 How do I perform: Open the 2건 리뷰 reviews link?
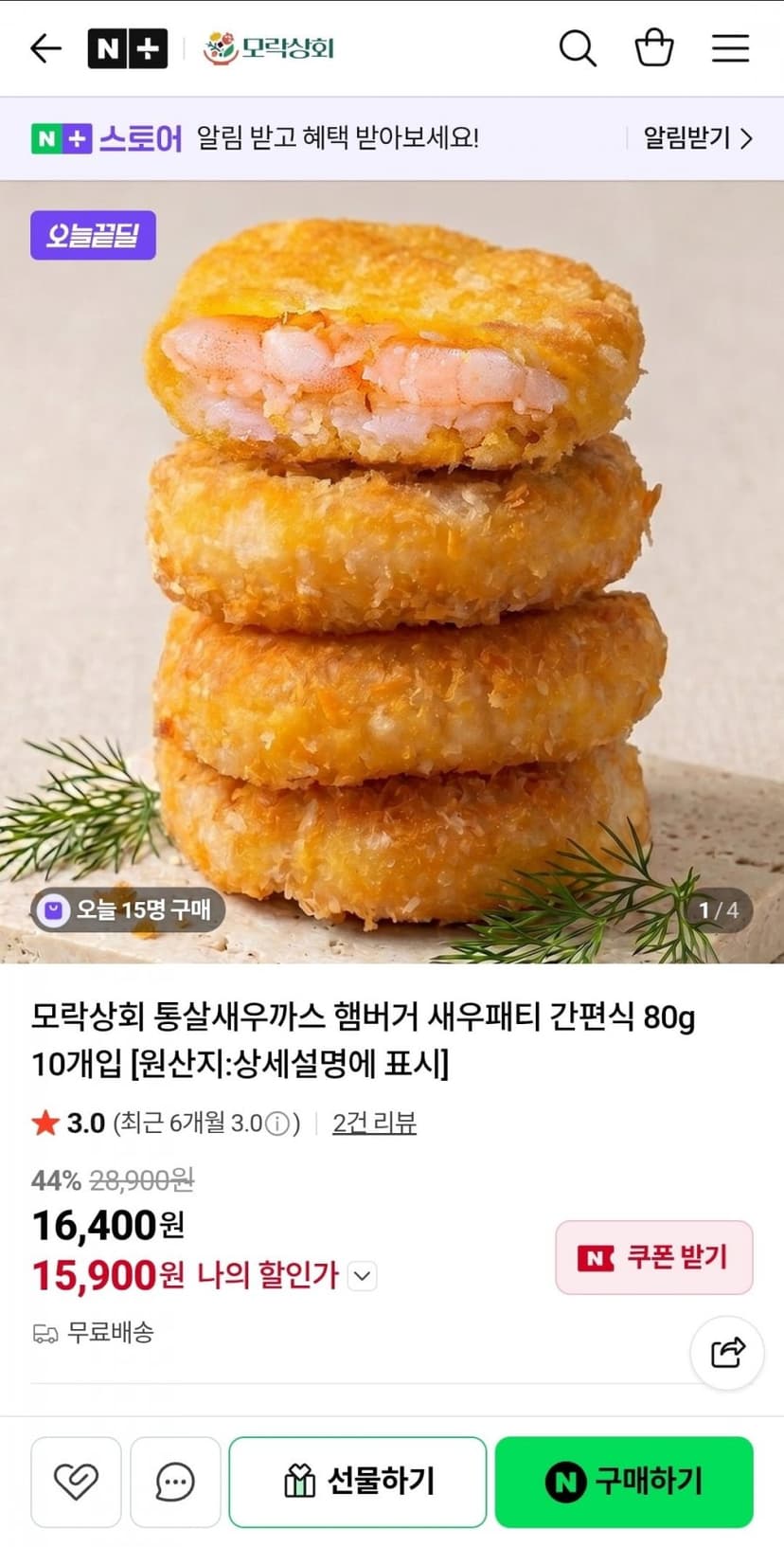[x=374, y=1124]
